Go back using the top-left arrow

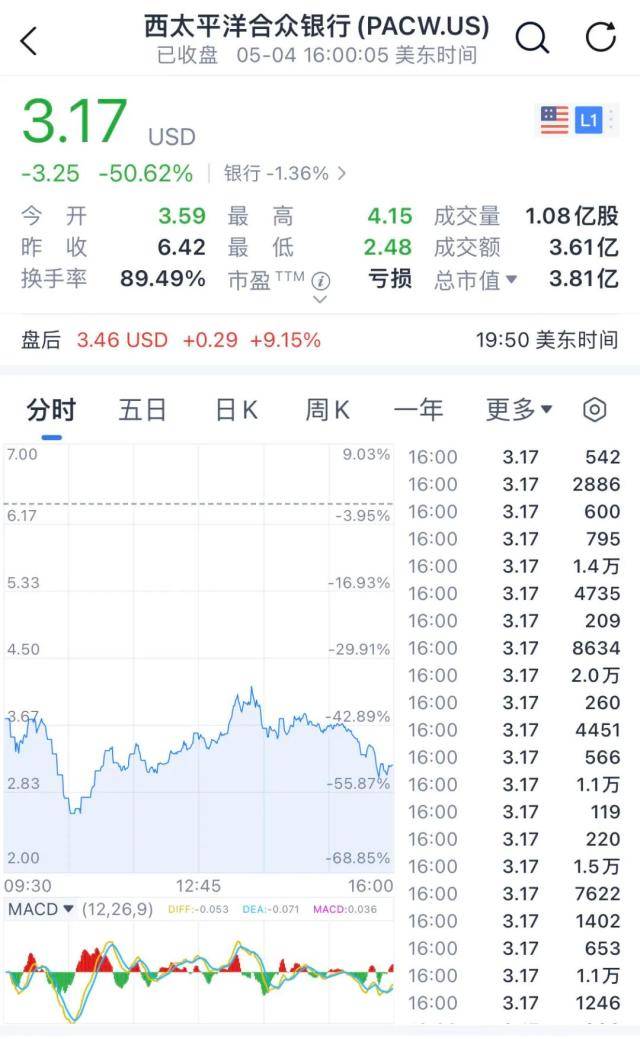(29, 41)
